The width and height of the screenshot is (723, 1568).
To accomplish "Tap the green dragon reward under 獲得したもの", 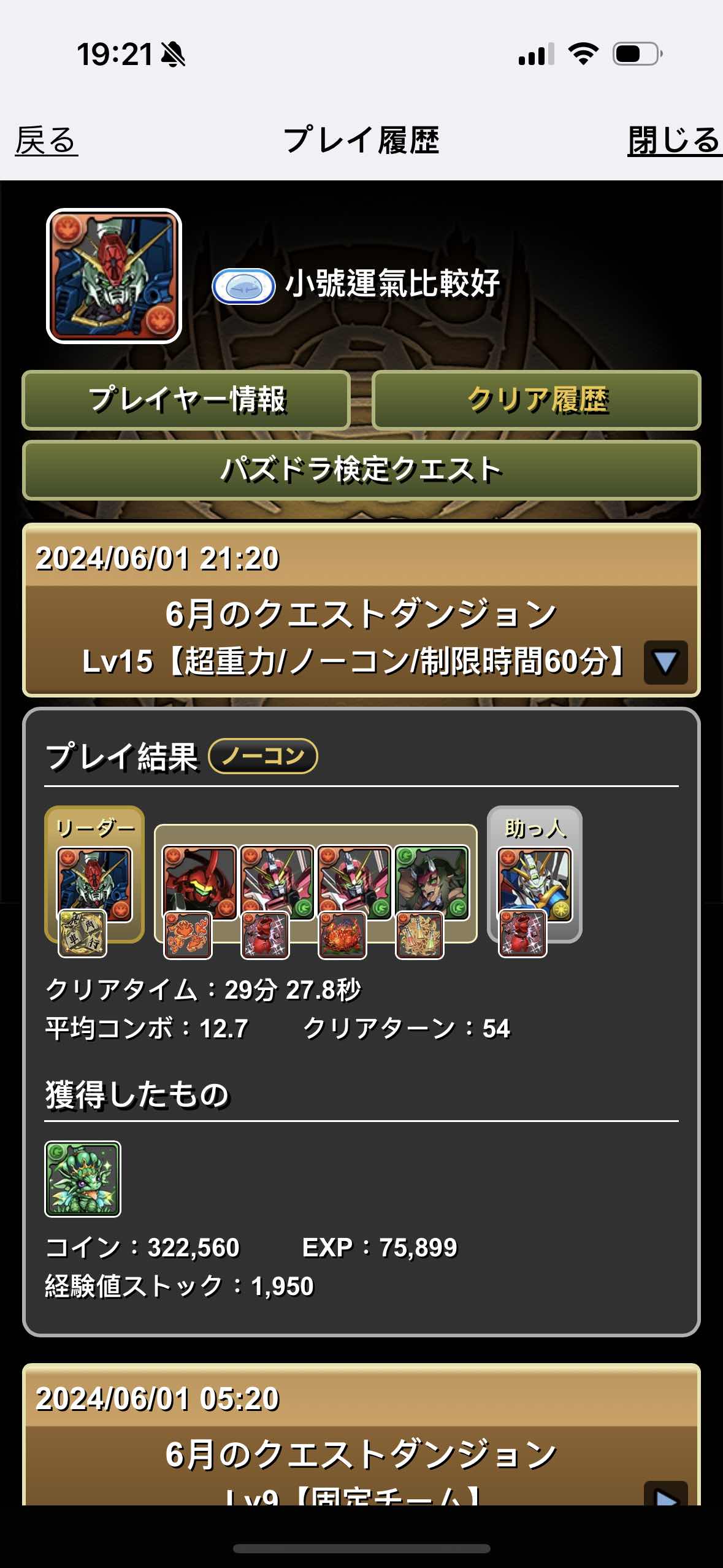I will click(x=83, y=1178).
